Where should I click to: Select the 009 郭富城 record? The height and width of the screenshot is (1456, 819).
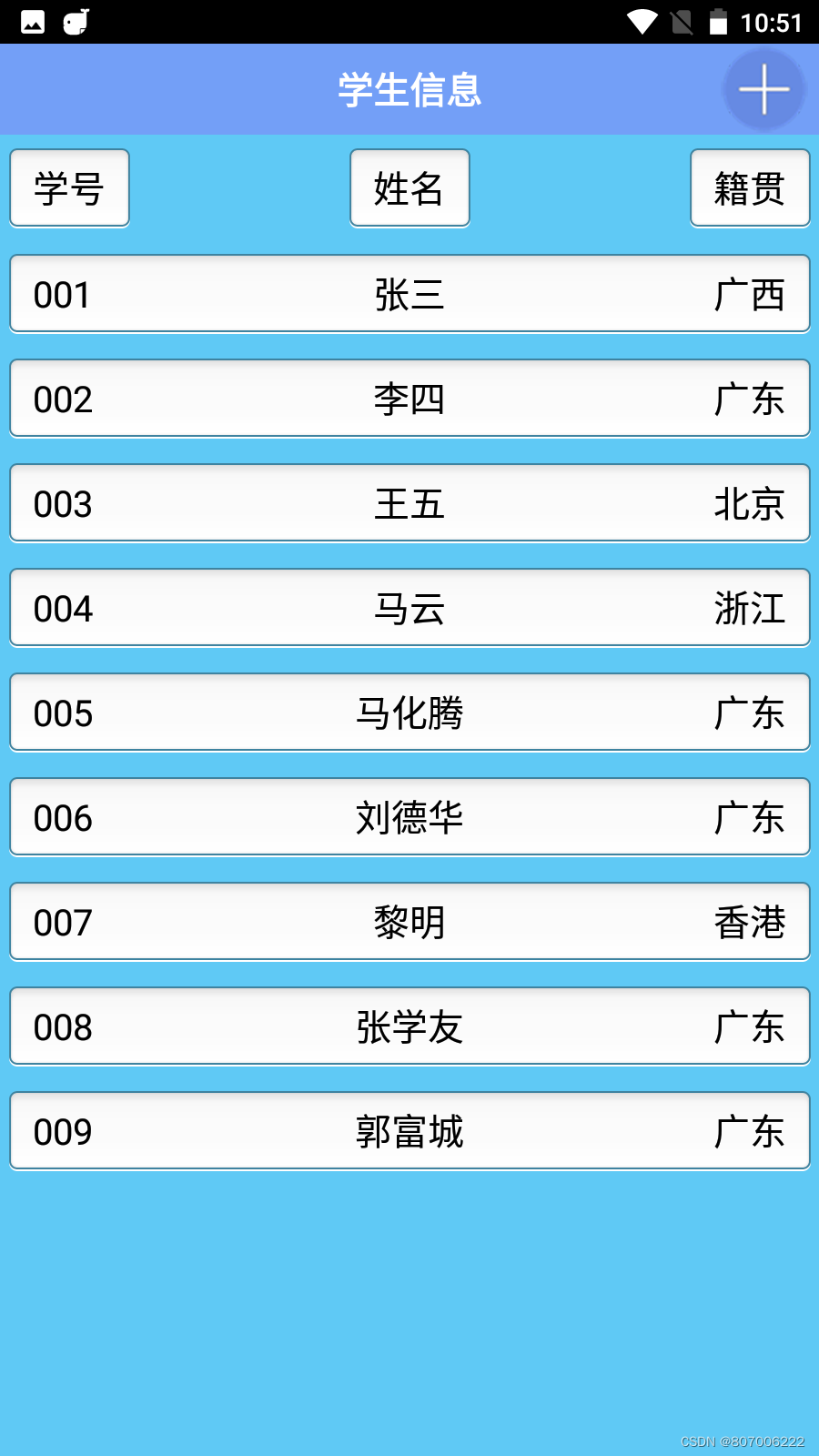(x=409, y=1131)
